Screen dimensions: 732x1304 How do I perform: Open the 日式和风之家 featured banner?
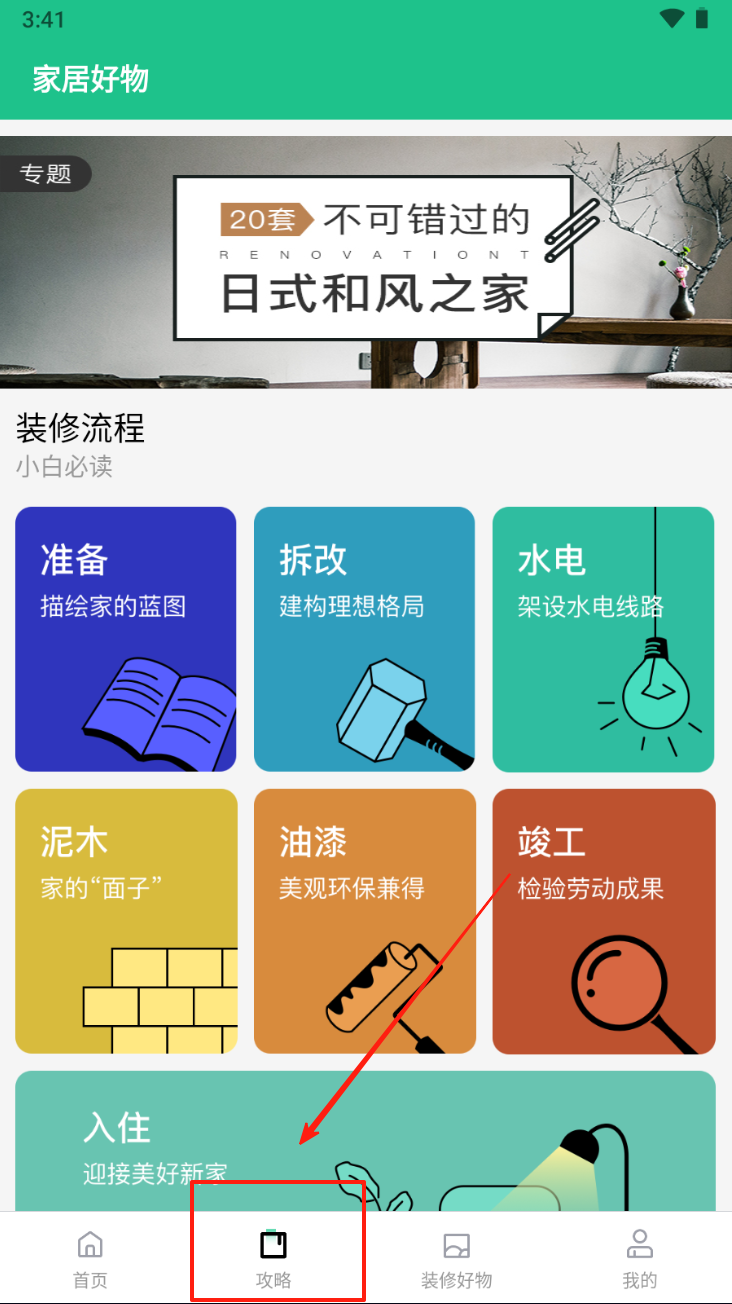coord(366,262)
